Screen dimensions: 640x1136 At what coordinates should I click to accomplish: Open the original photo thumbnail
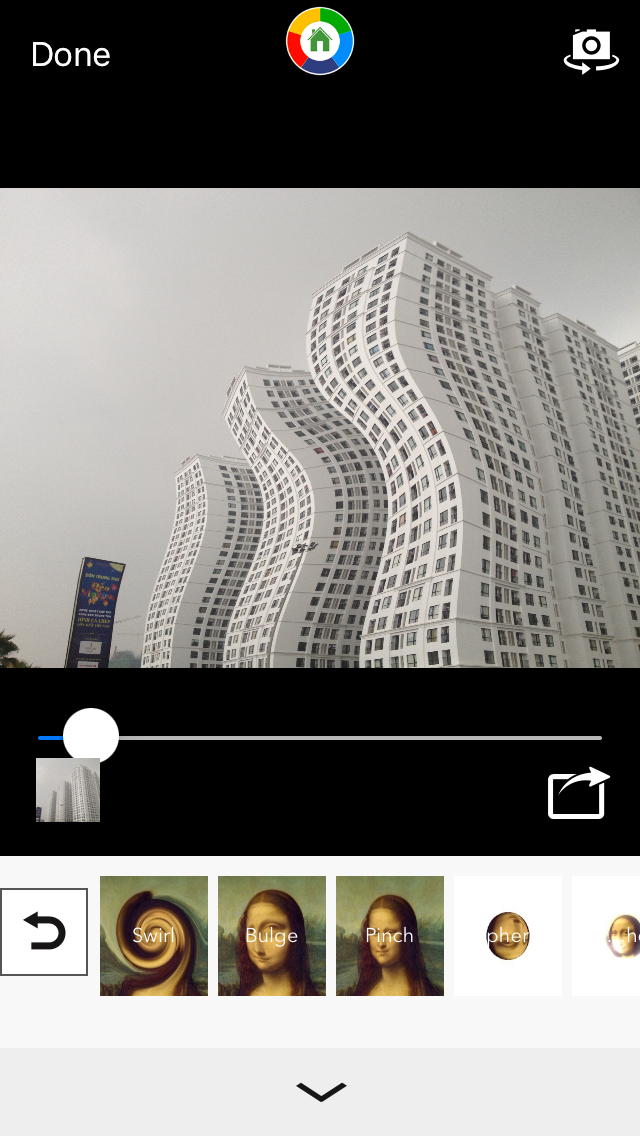point(68,790)
